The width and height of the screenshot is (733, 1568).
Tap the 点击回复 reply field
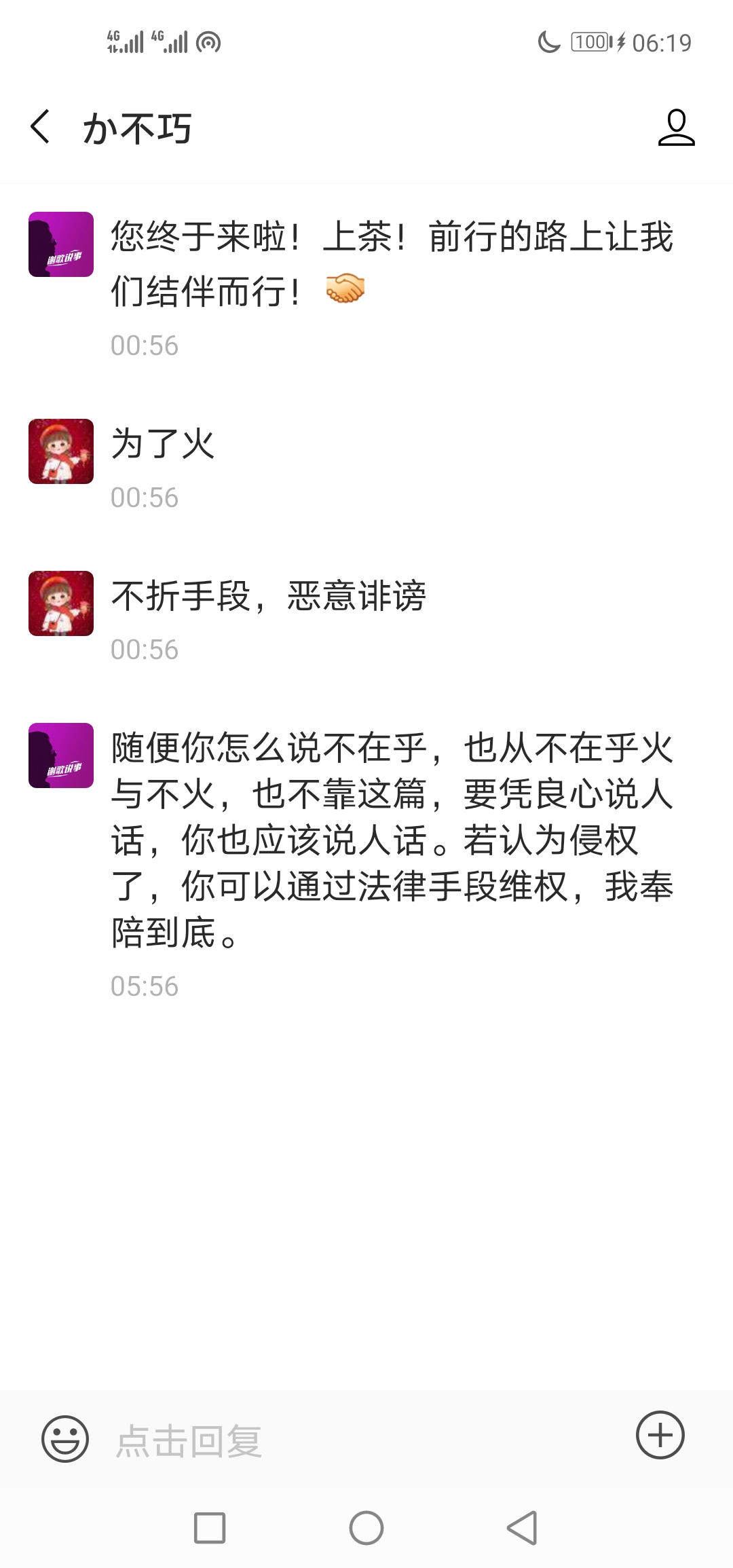[x=366, y=1439]
